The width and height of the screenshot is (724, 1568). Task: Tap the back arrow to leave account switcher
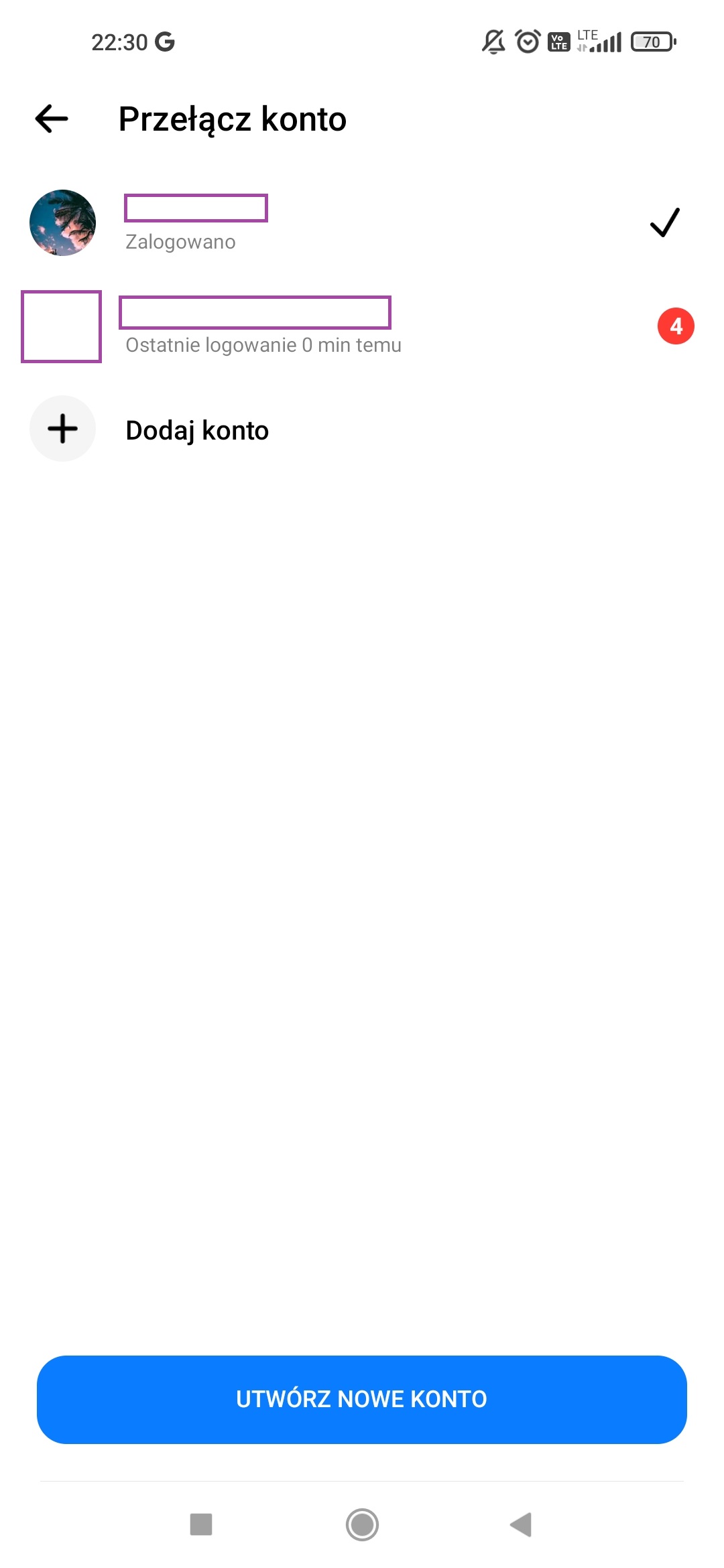[51, 119]
